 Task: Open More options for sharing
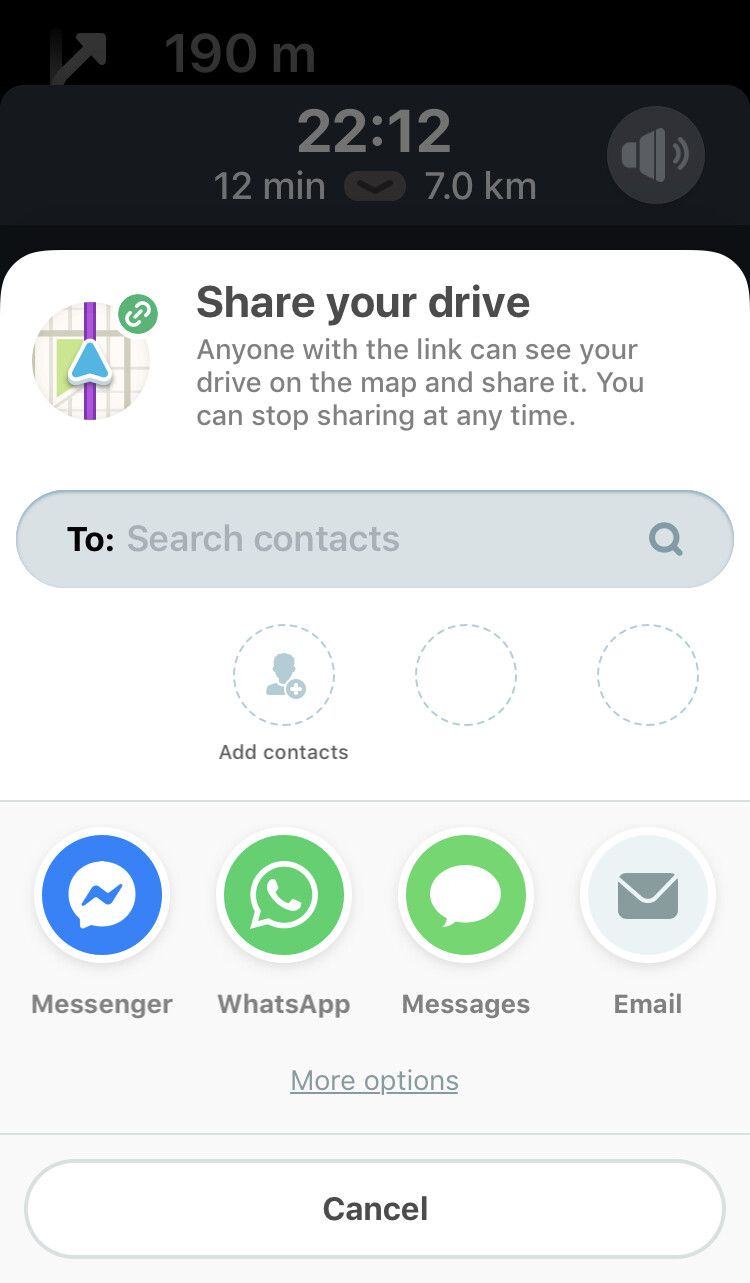click(x=374, y=1080)
